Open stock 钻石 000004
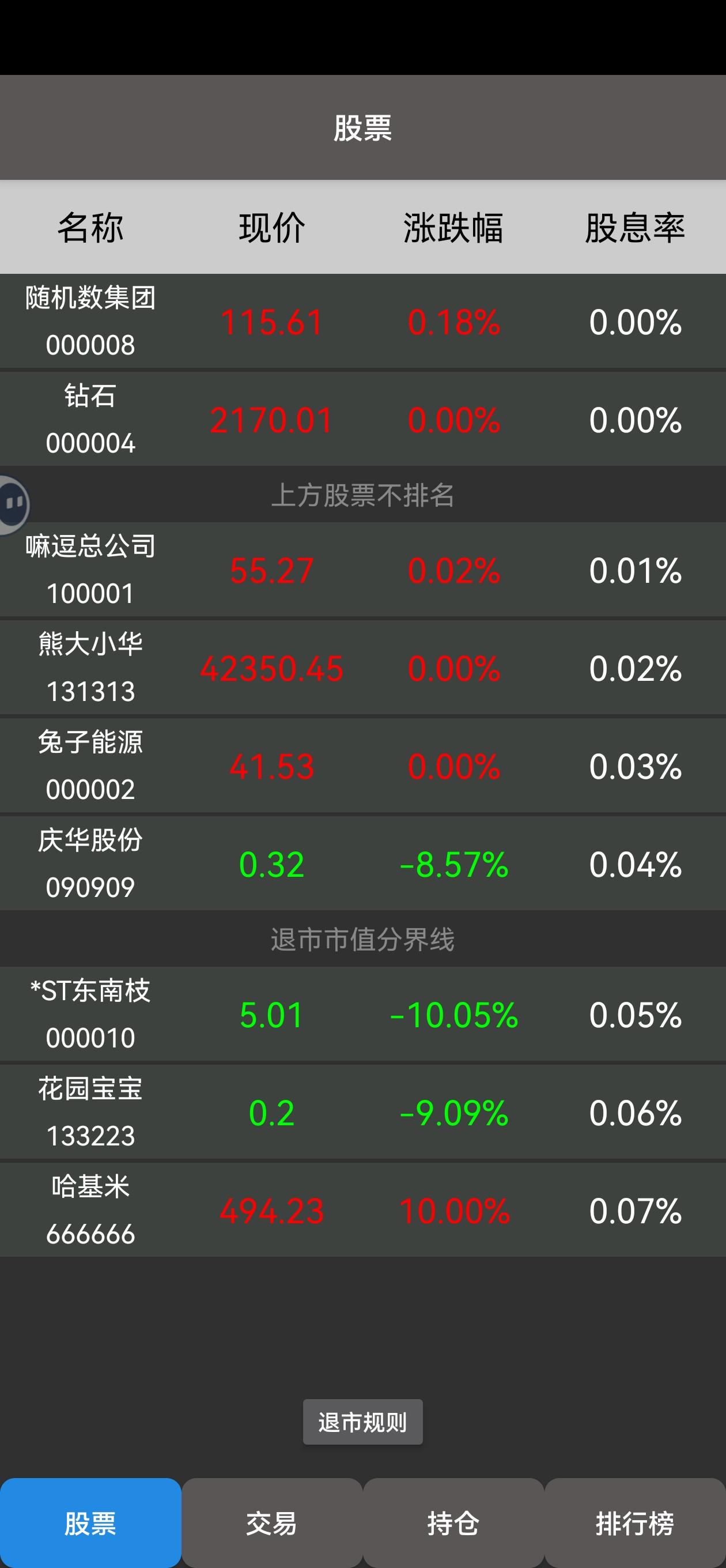This screenshot has height=1568, width=726. (362, 420)
